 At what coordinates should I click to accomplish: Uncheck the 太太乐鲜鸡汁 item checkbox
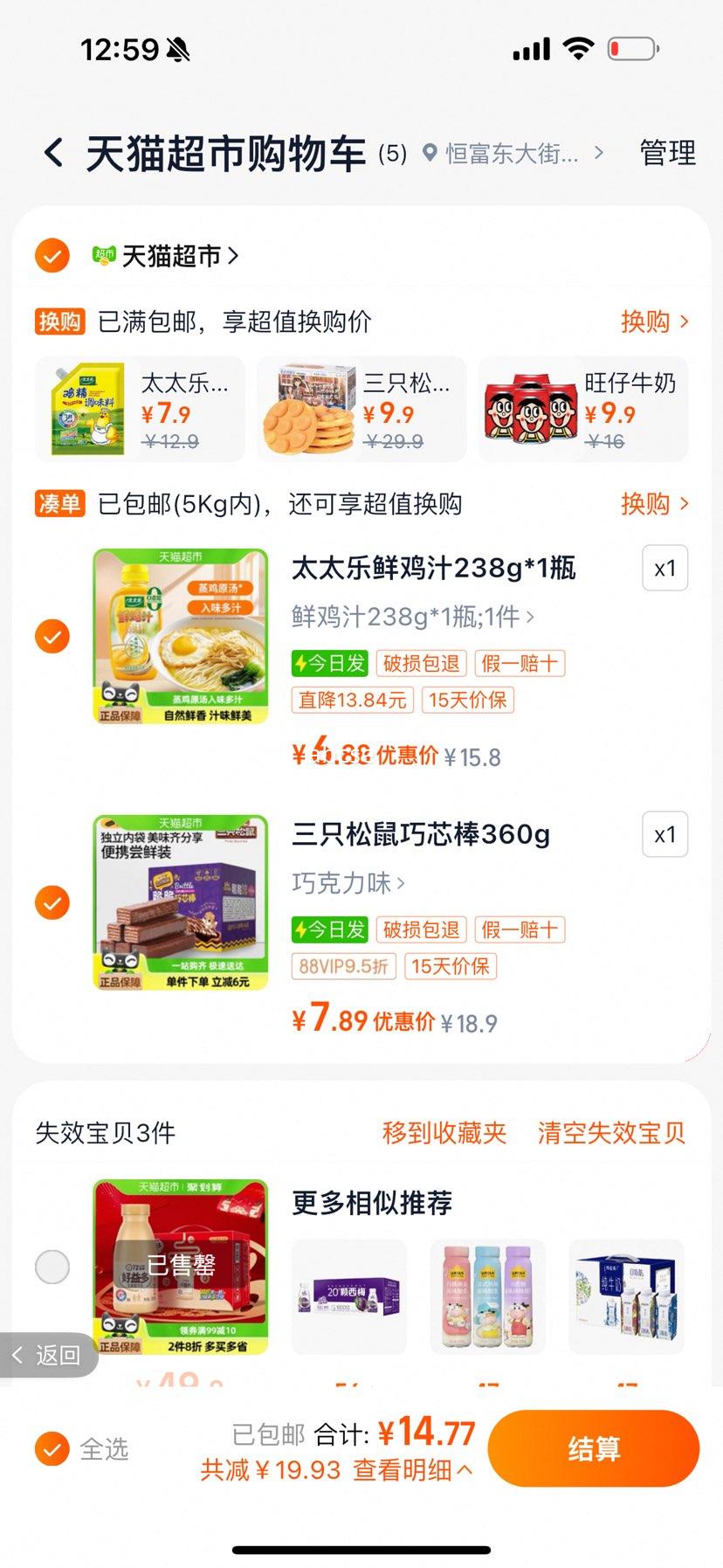coord(52,636)
